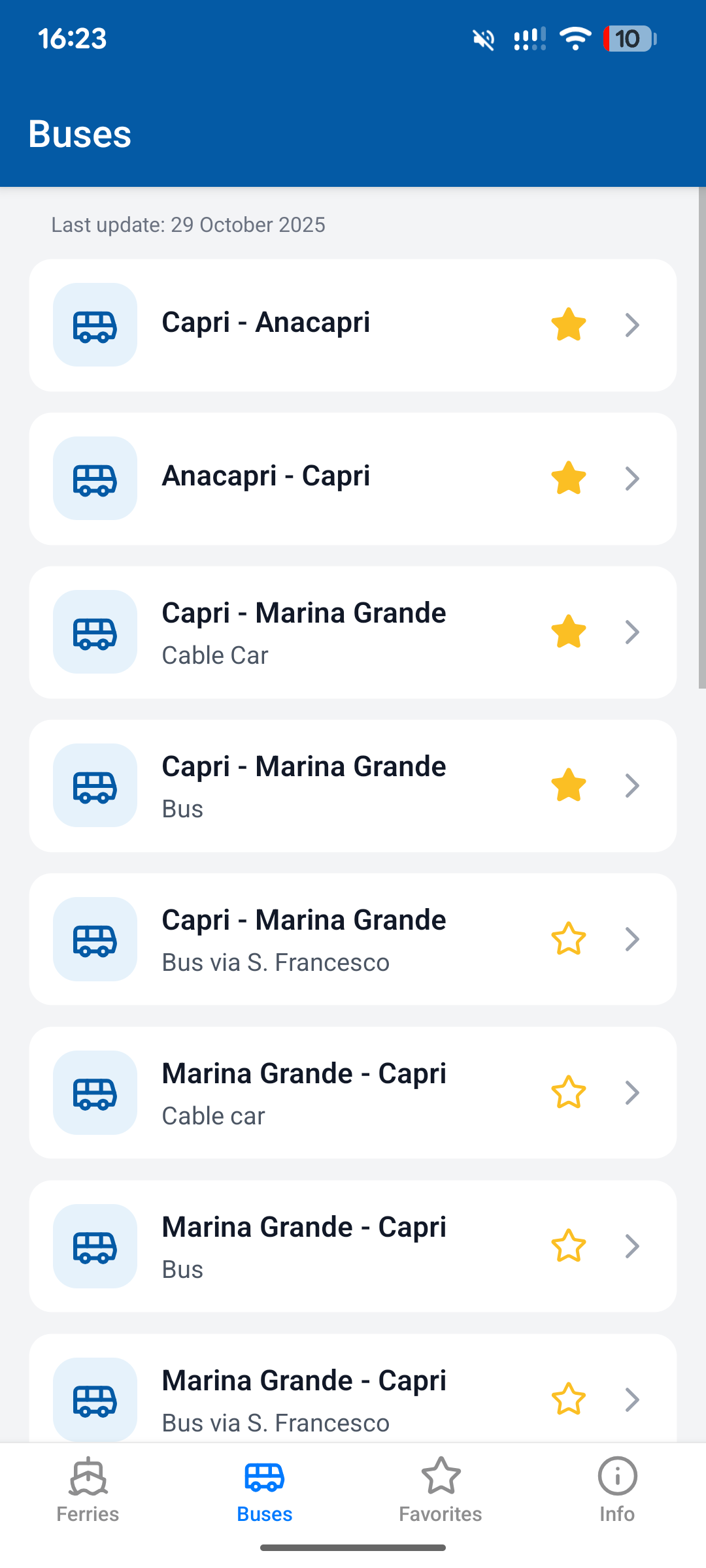This screenshot has height=1568, width=706.
Task: Star the Marina Grande - Capri Cable car route
Action: [569, 1092]
